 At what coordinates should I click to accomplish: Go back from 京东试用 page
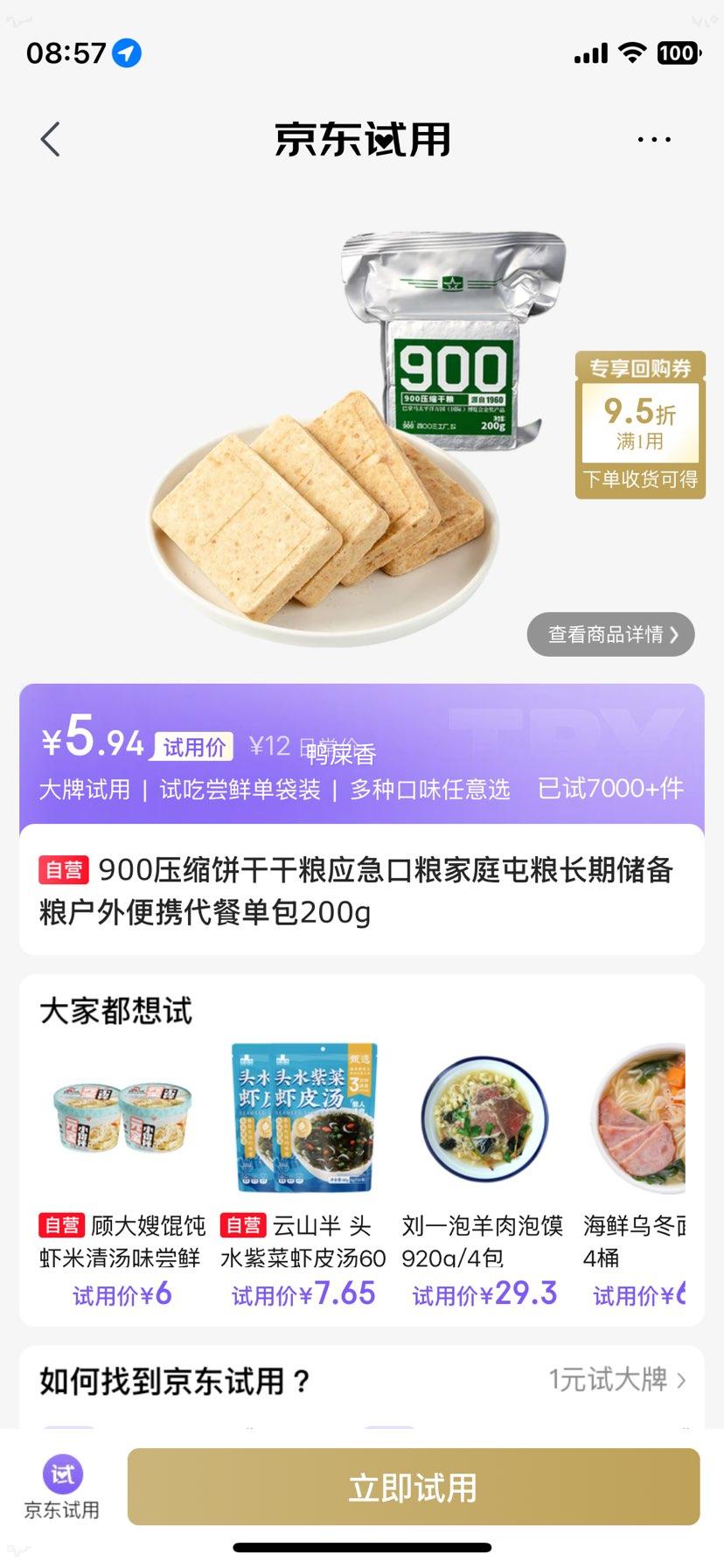tap(51, 139)
